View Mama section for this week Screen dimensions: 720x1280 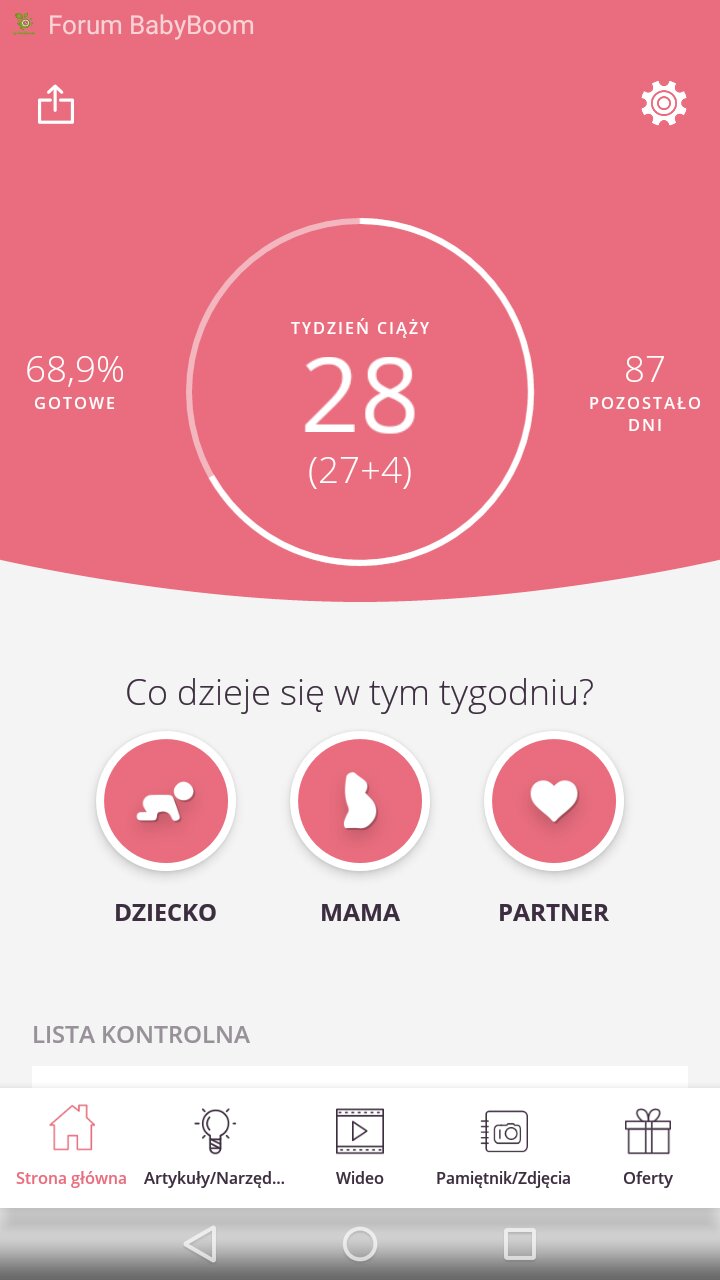coord(360,801)
